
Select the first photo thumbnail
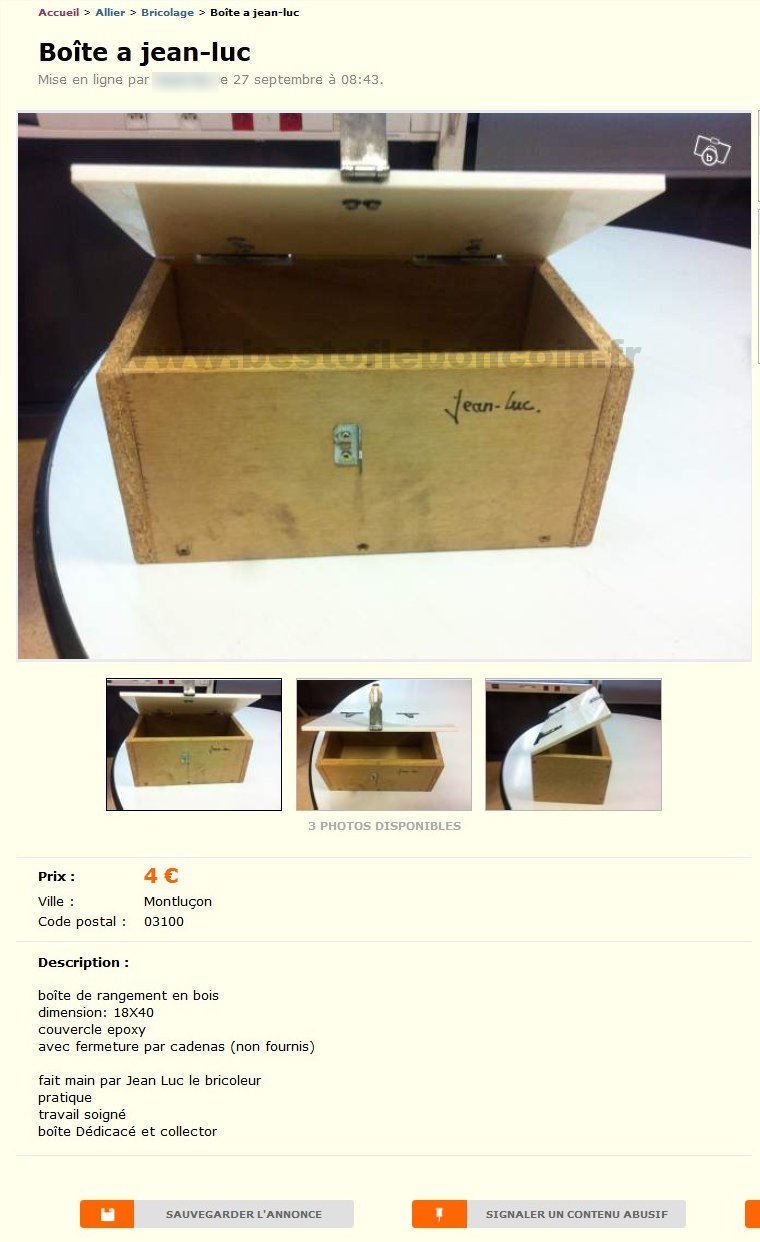(194, 744)
